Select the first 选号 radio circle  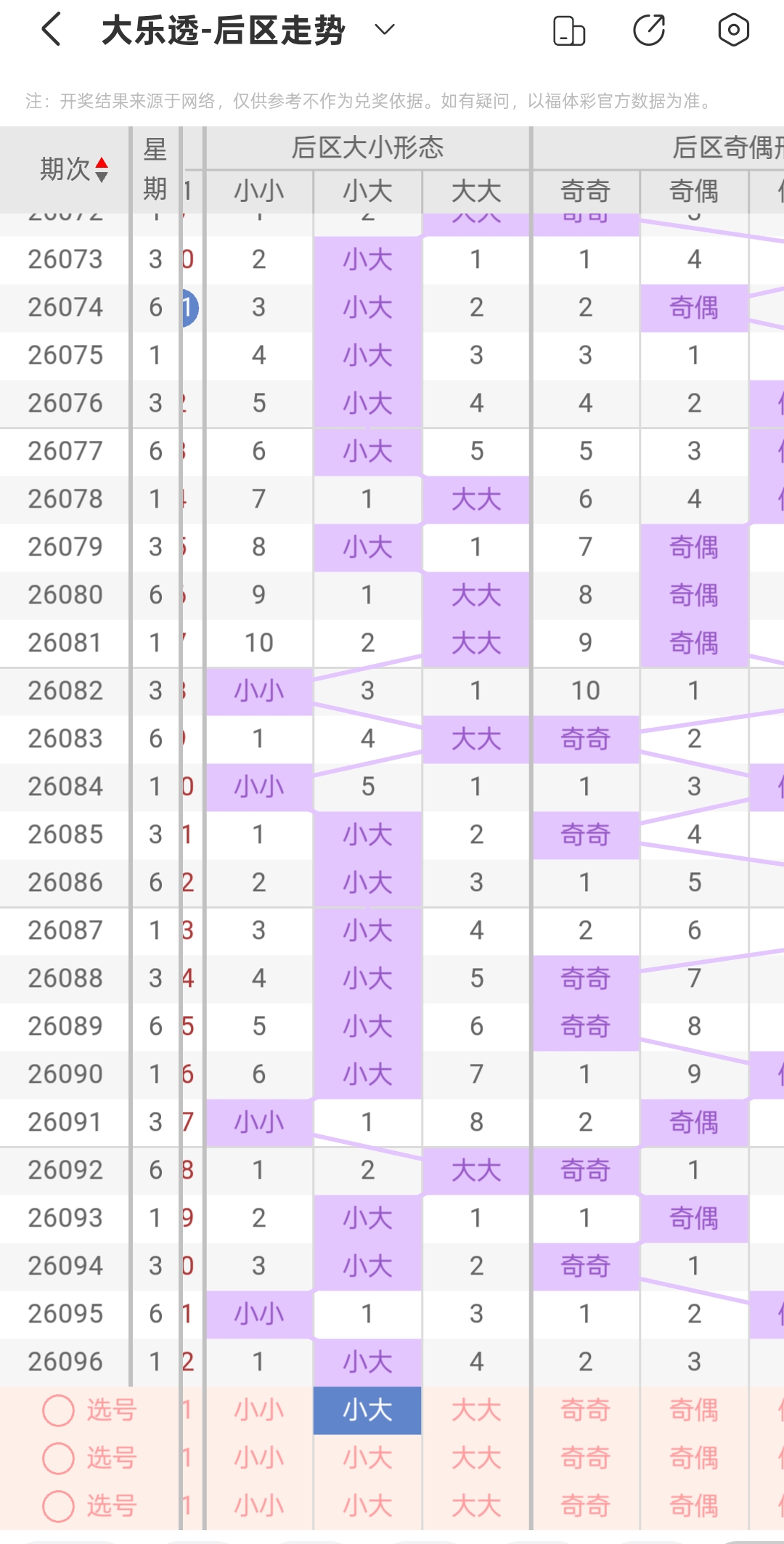click(59, 1410)
